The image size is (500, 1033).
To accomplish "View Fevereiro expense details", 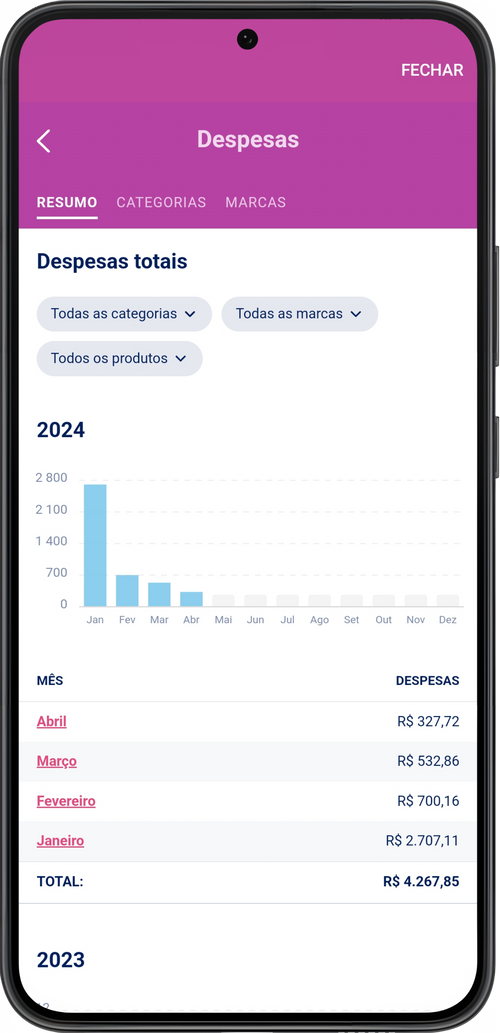I will click(66, 801).
